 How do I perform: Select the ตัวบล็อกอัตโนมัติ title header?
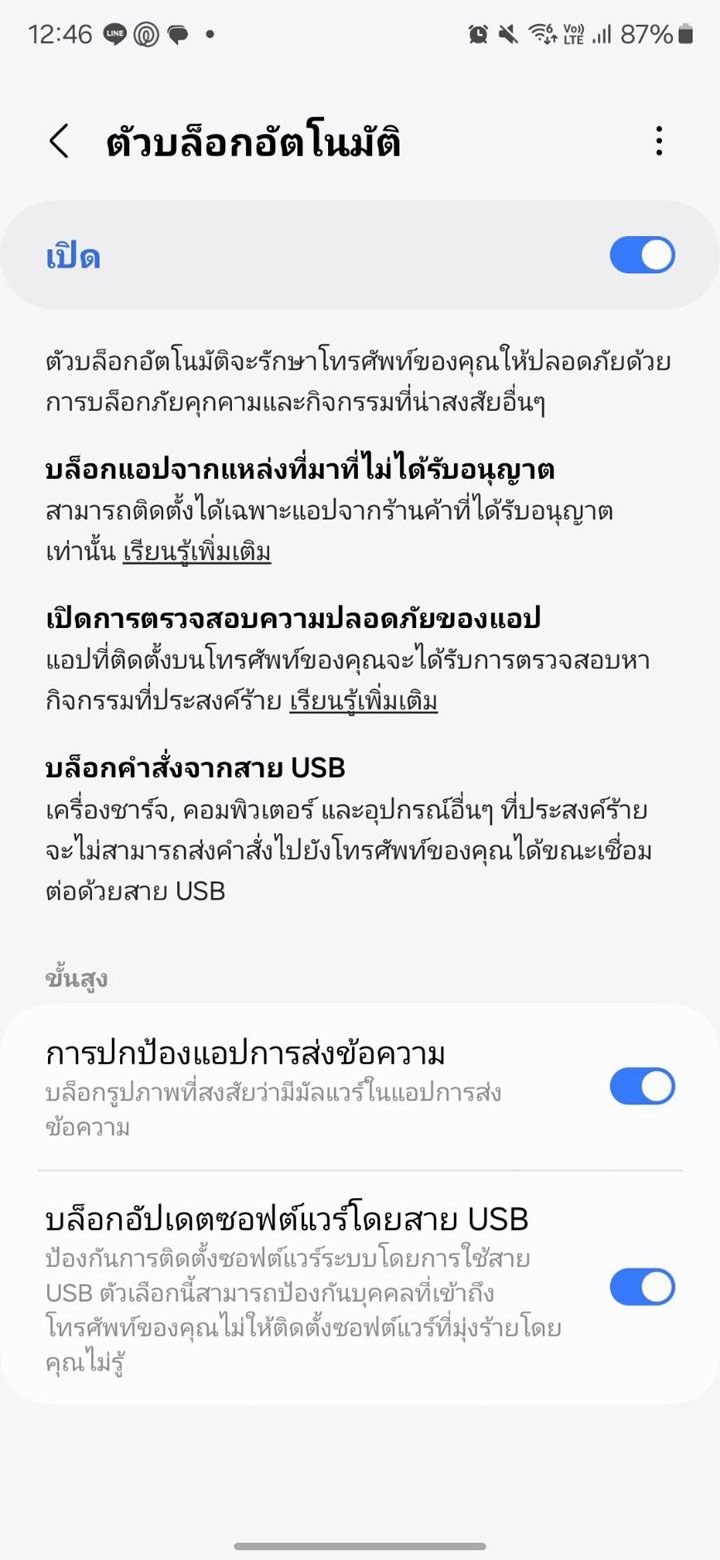click(x=253, y=141)
